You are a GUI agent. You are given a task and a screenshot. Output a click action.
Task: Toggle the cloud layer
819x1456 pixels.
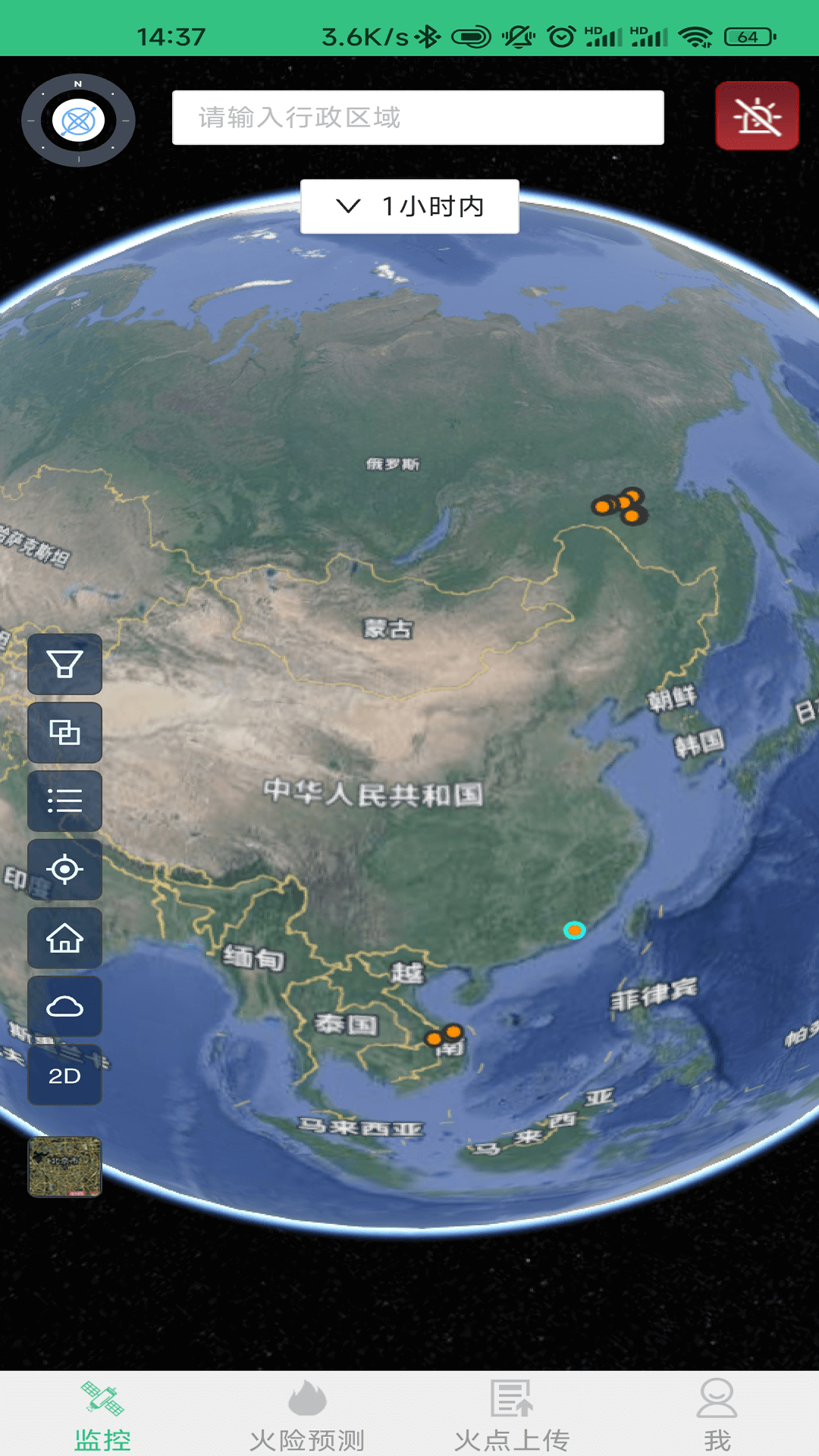click(x=65, y=1006)
